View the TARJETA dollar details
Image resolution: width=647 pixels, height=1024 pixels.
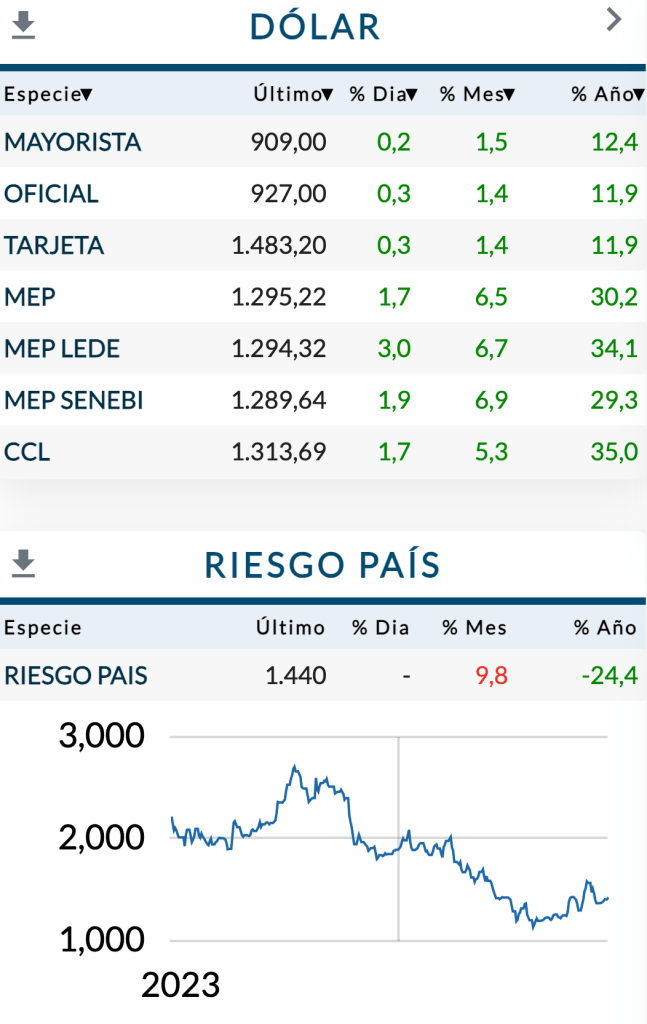[x=54, y=246]
